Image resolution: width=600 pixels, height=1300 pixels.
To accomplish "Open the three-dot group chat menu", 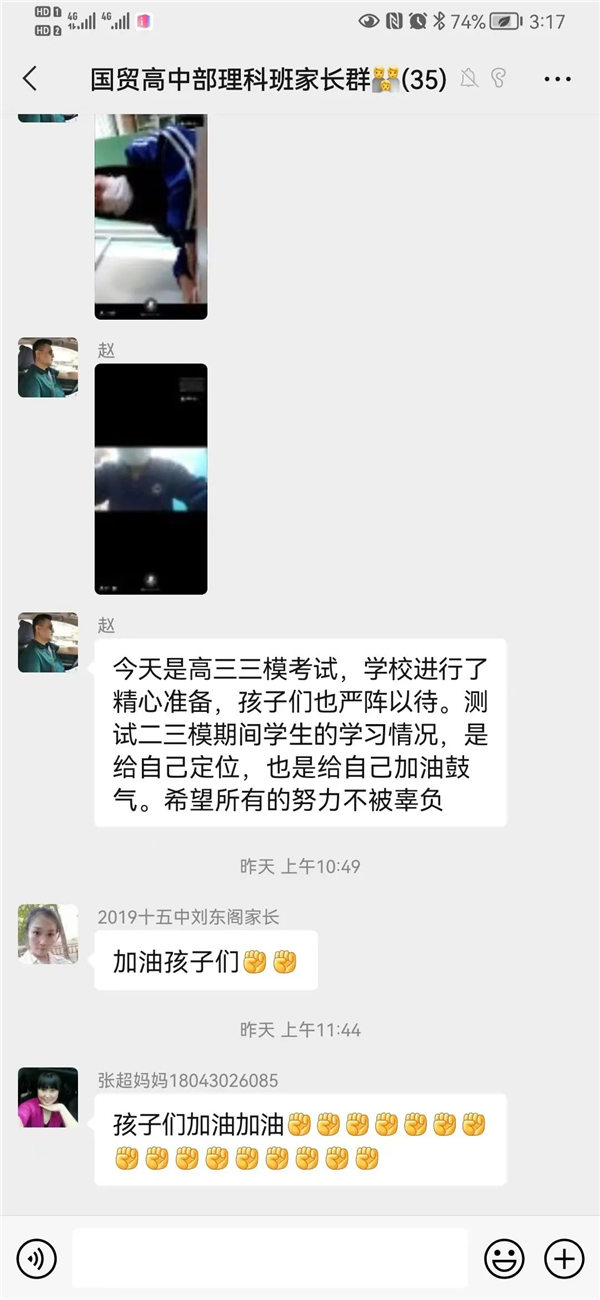I will pos(557,79).
